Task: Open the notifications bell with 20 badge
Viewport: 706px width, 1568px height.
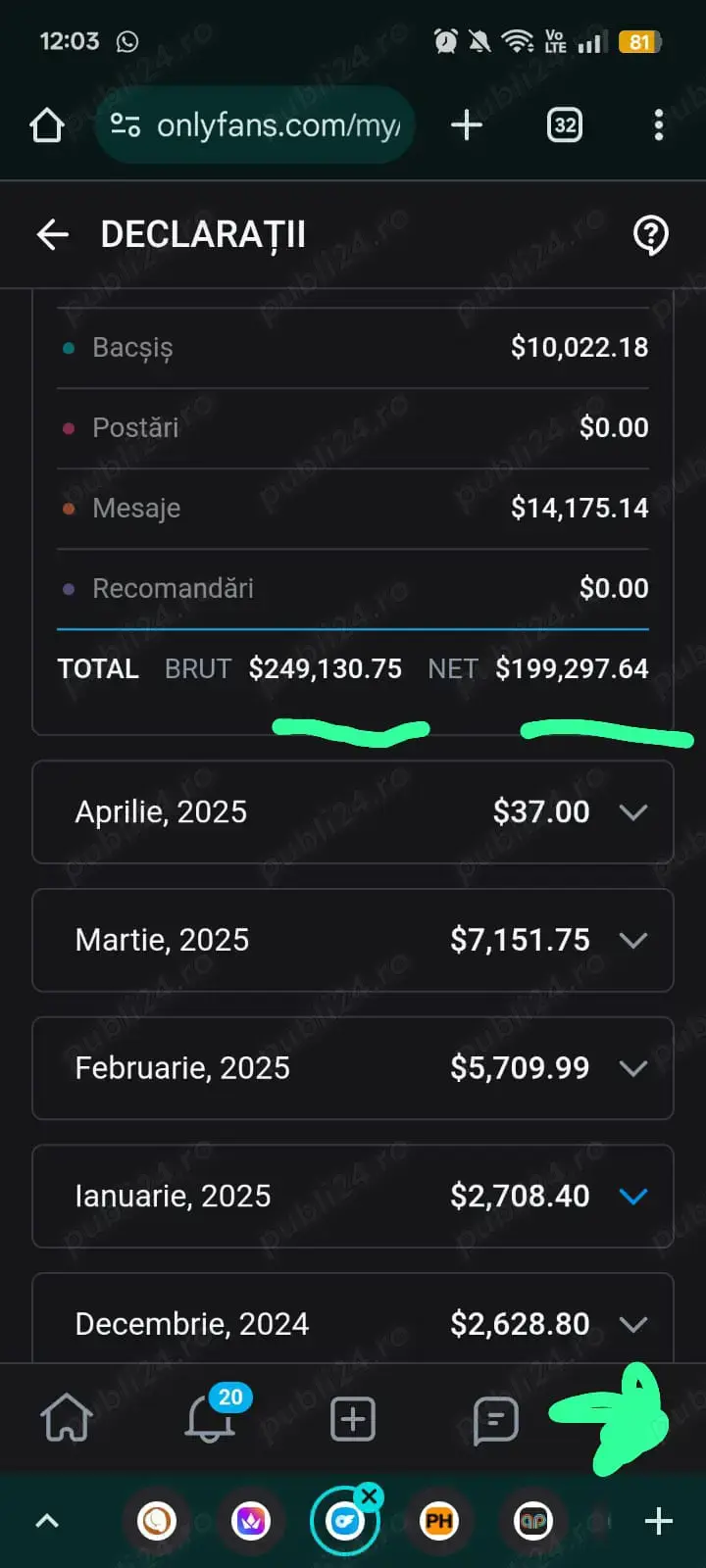Action: [210, 1419]
